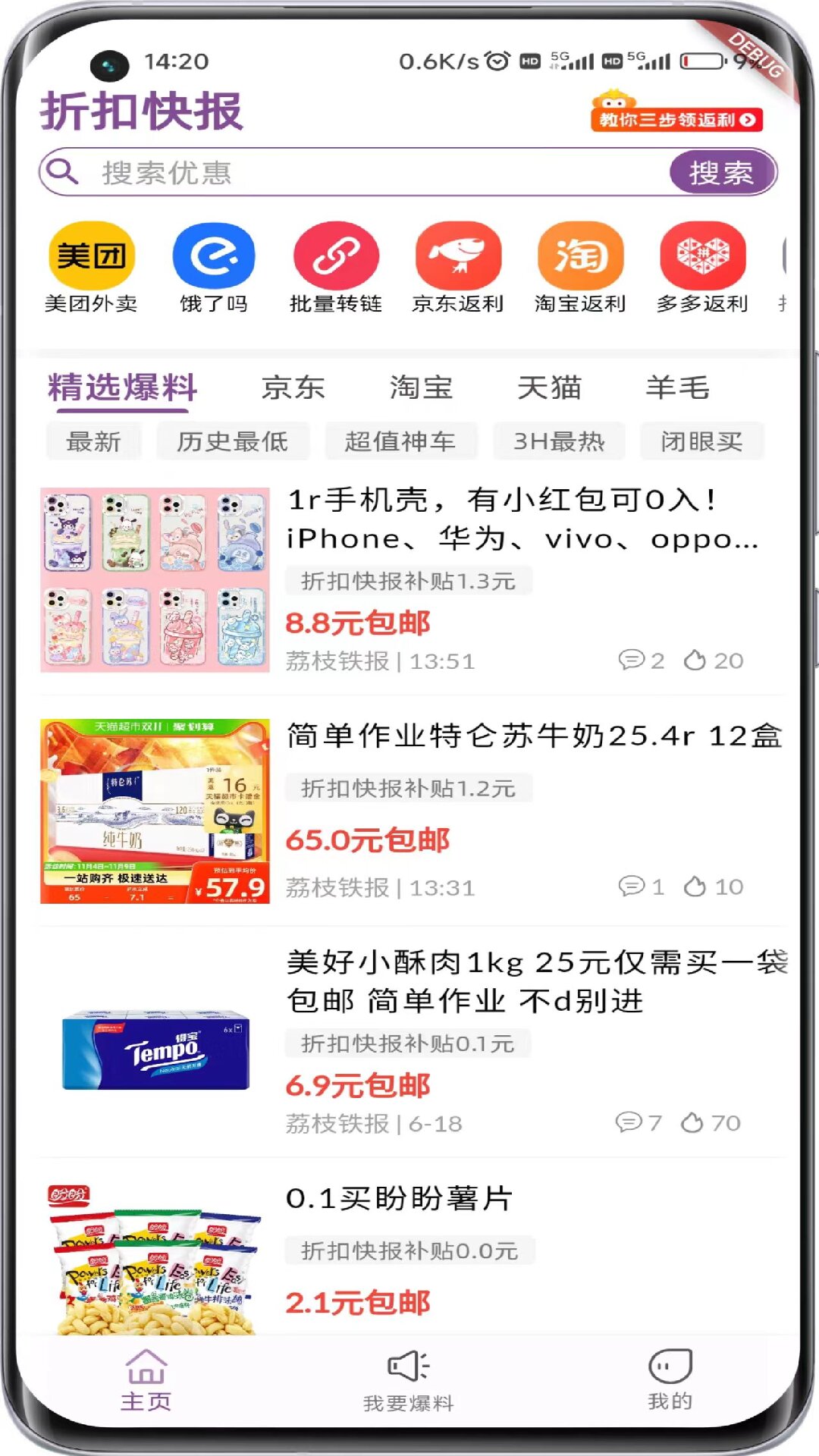Open 批量转链 tool
This screenshot has width=819, height=1456.
click(x=336, y=267)
